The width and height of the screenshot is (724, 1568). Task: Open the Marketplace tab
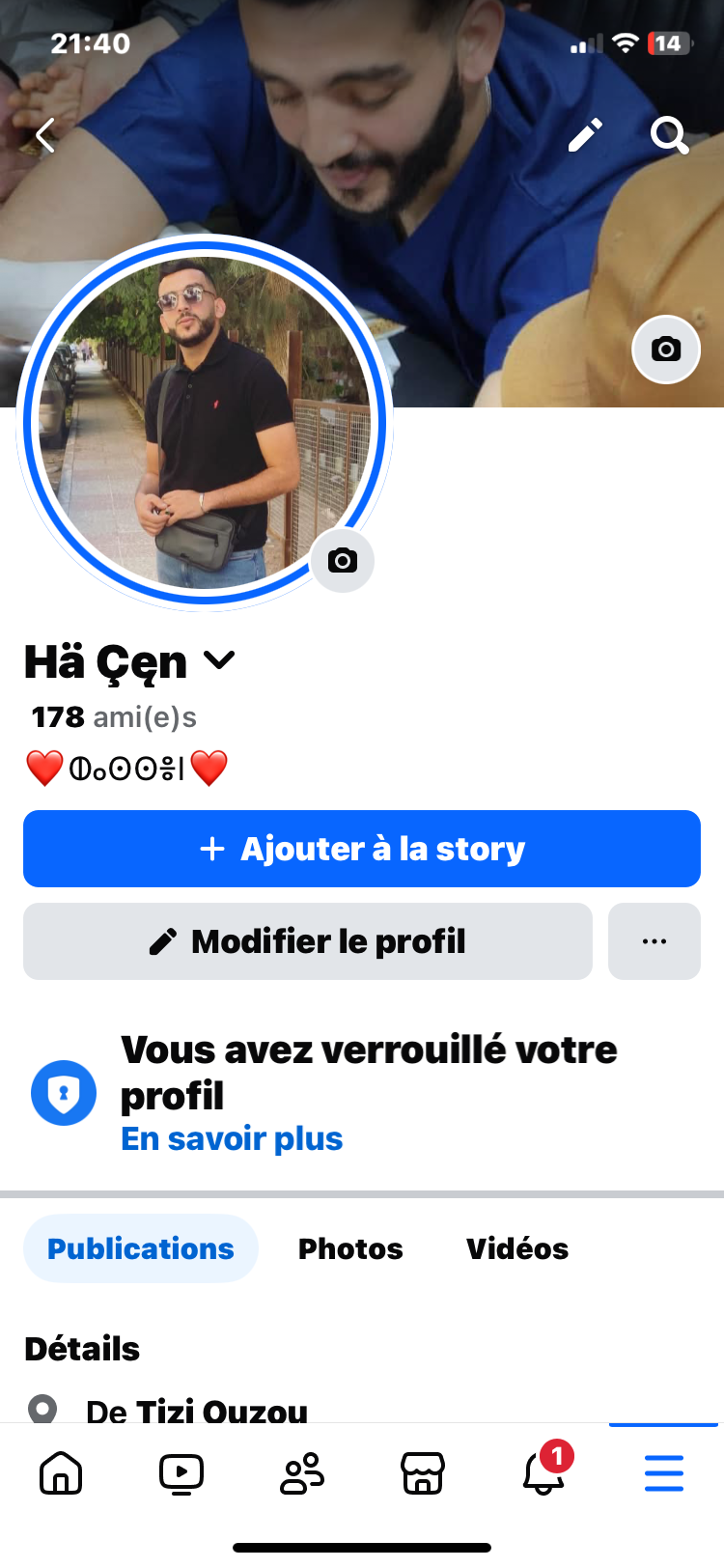(423, 1473)
